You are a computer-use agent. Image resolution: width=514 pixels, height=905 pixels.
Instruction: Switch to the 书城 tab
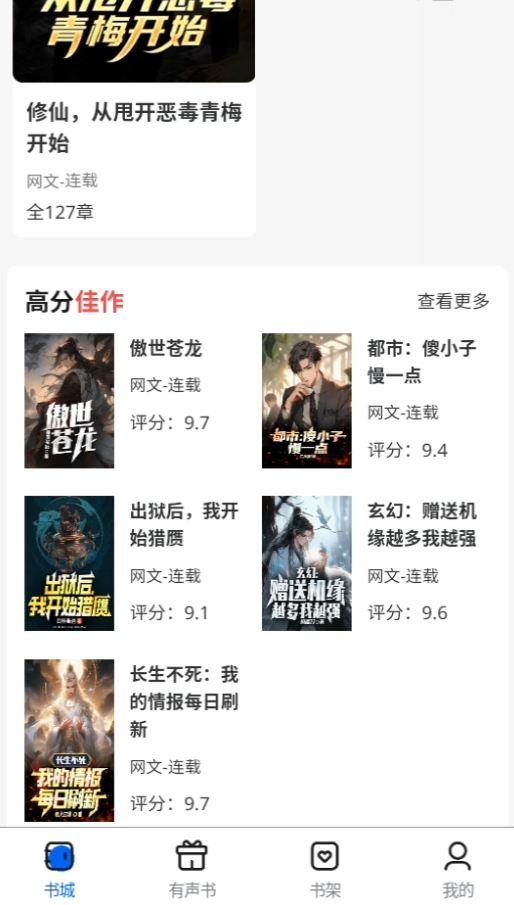pos(59,870)
